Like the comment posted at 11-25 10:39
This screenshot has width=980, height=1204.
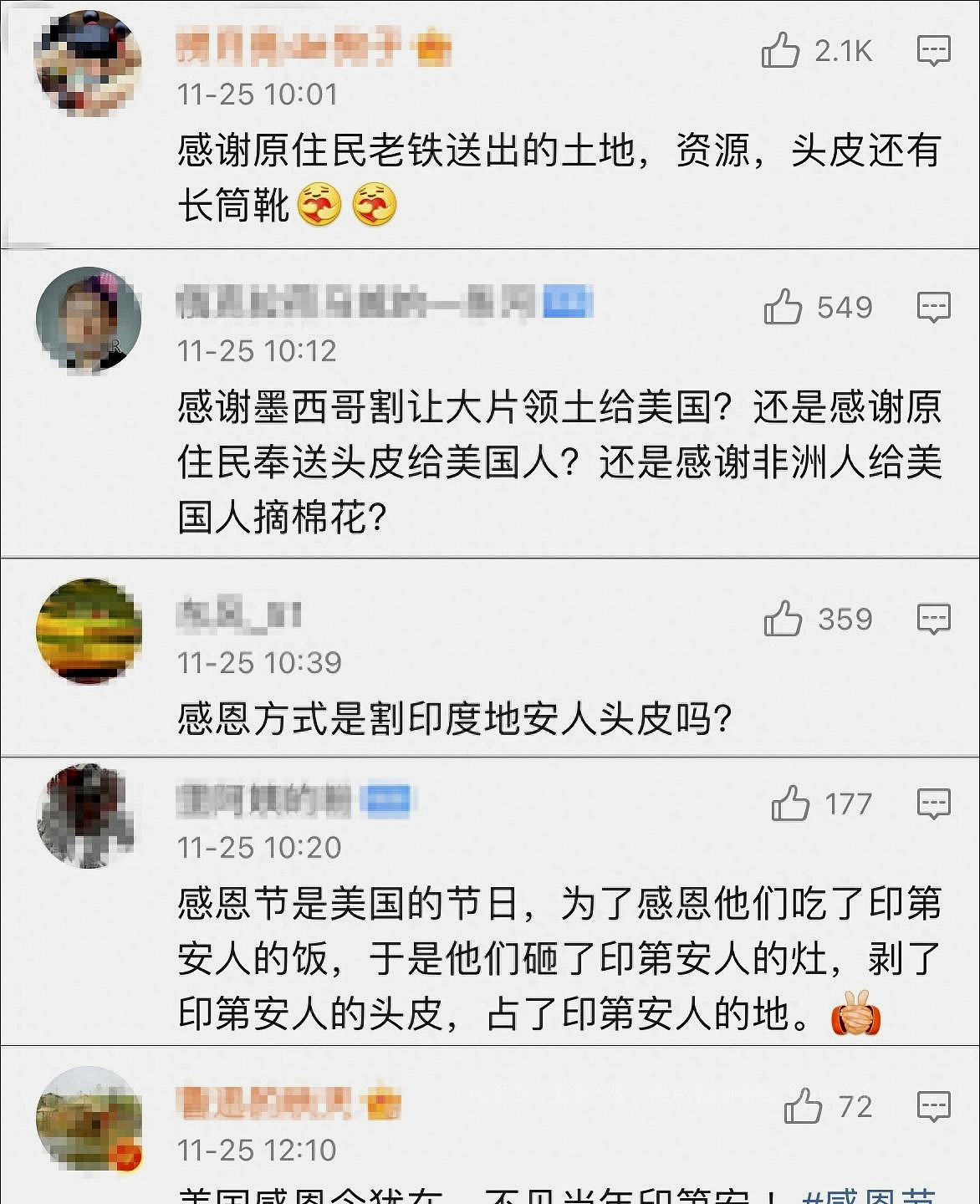coord(783,619)
